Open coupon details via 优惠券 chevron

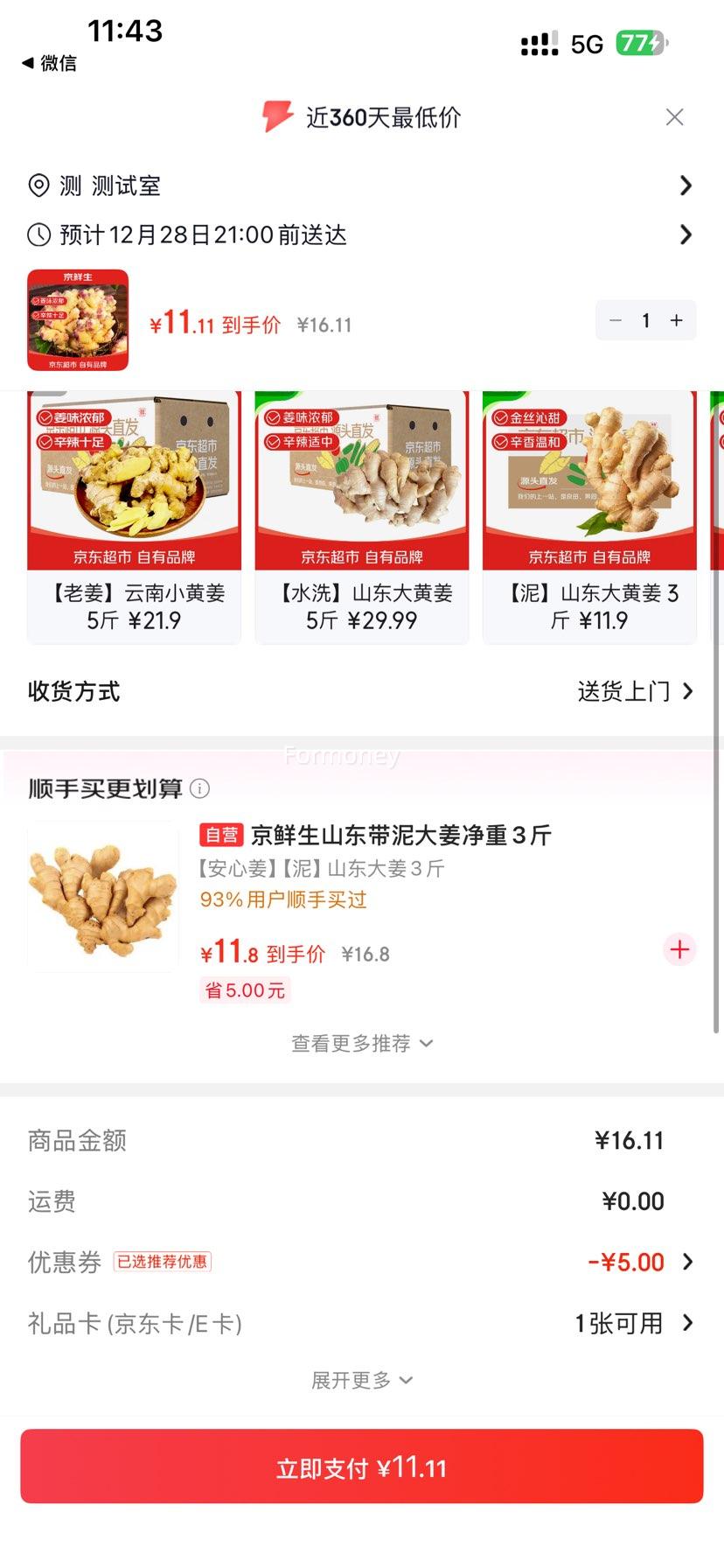(687, 1262)
